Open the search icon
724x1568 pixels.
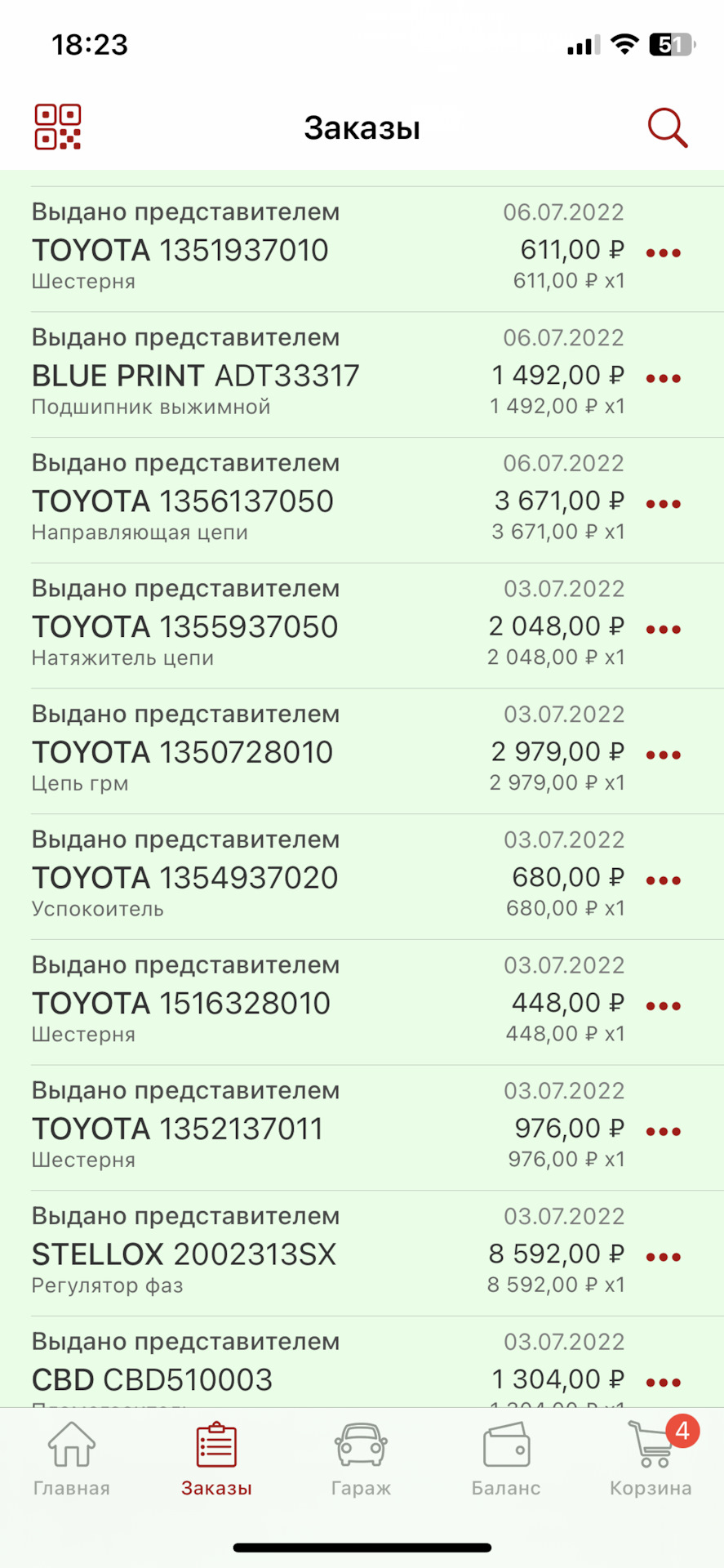click(x=667, y=127)
